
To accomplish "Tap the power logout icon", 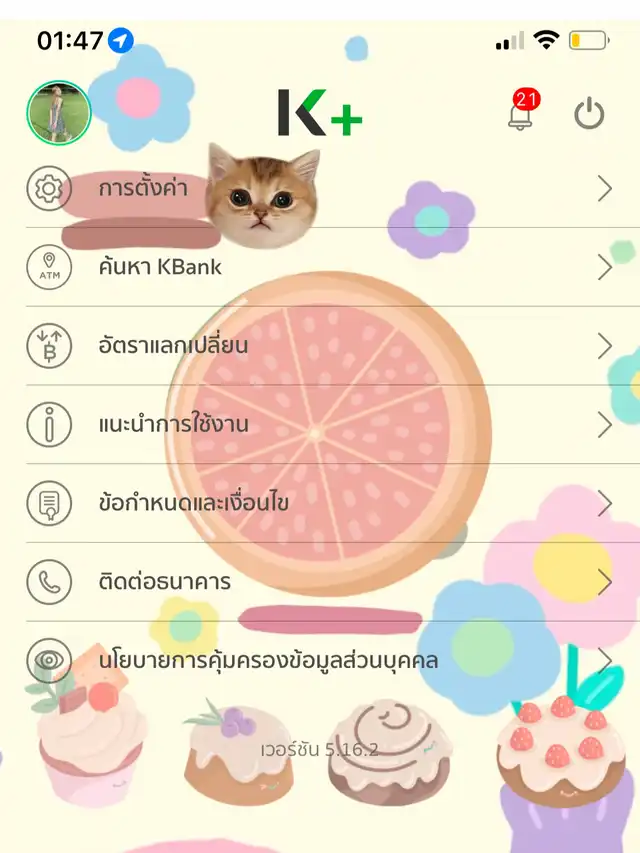I will click(x=589, y=115).
